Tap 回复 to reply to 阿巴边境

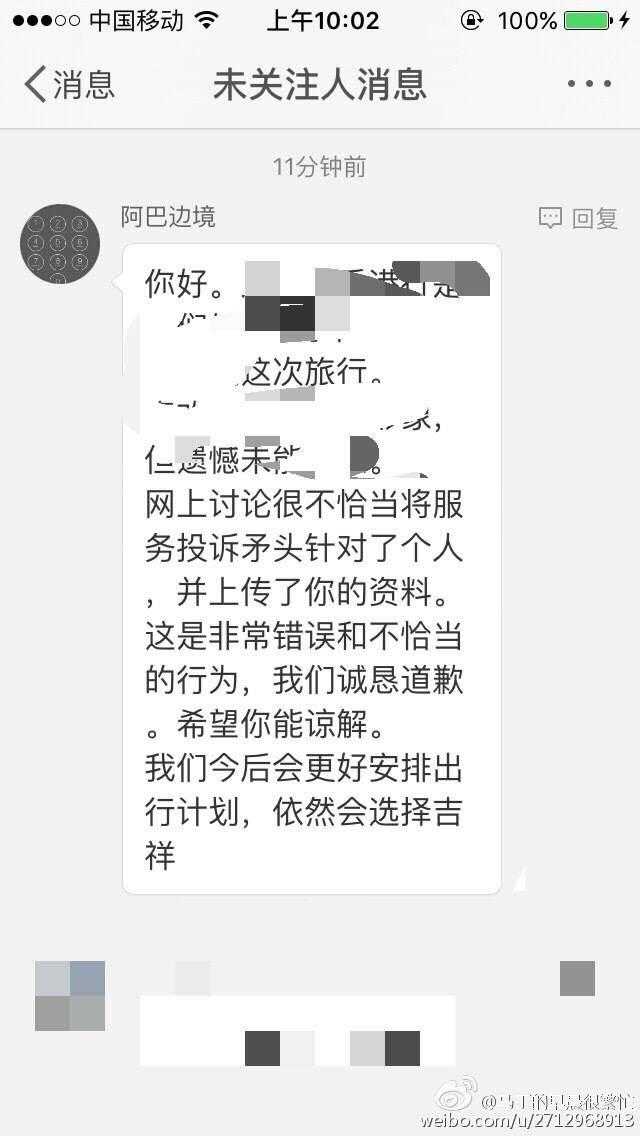click(x=578, y=218)
